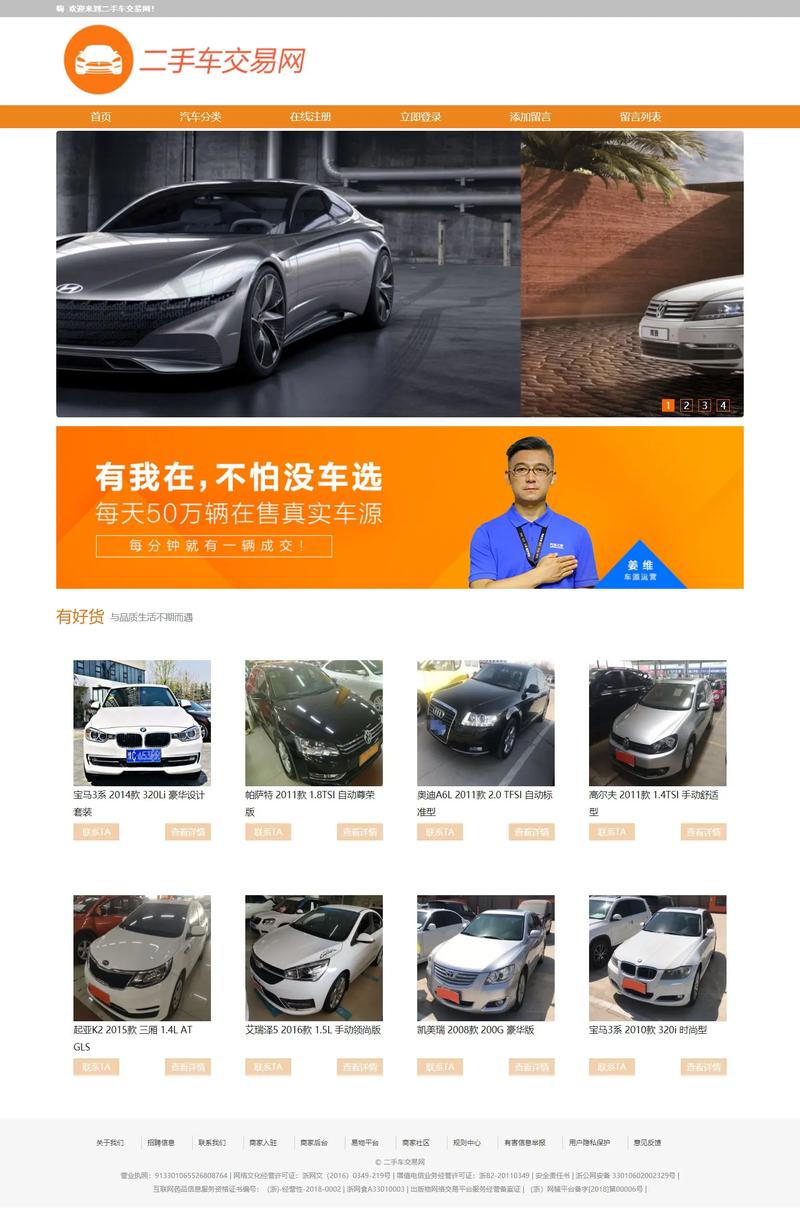
Task: Jump to carousel slide 4
Action: tap(723, 405)
